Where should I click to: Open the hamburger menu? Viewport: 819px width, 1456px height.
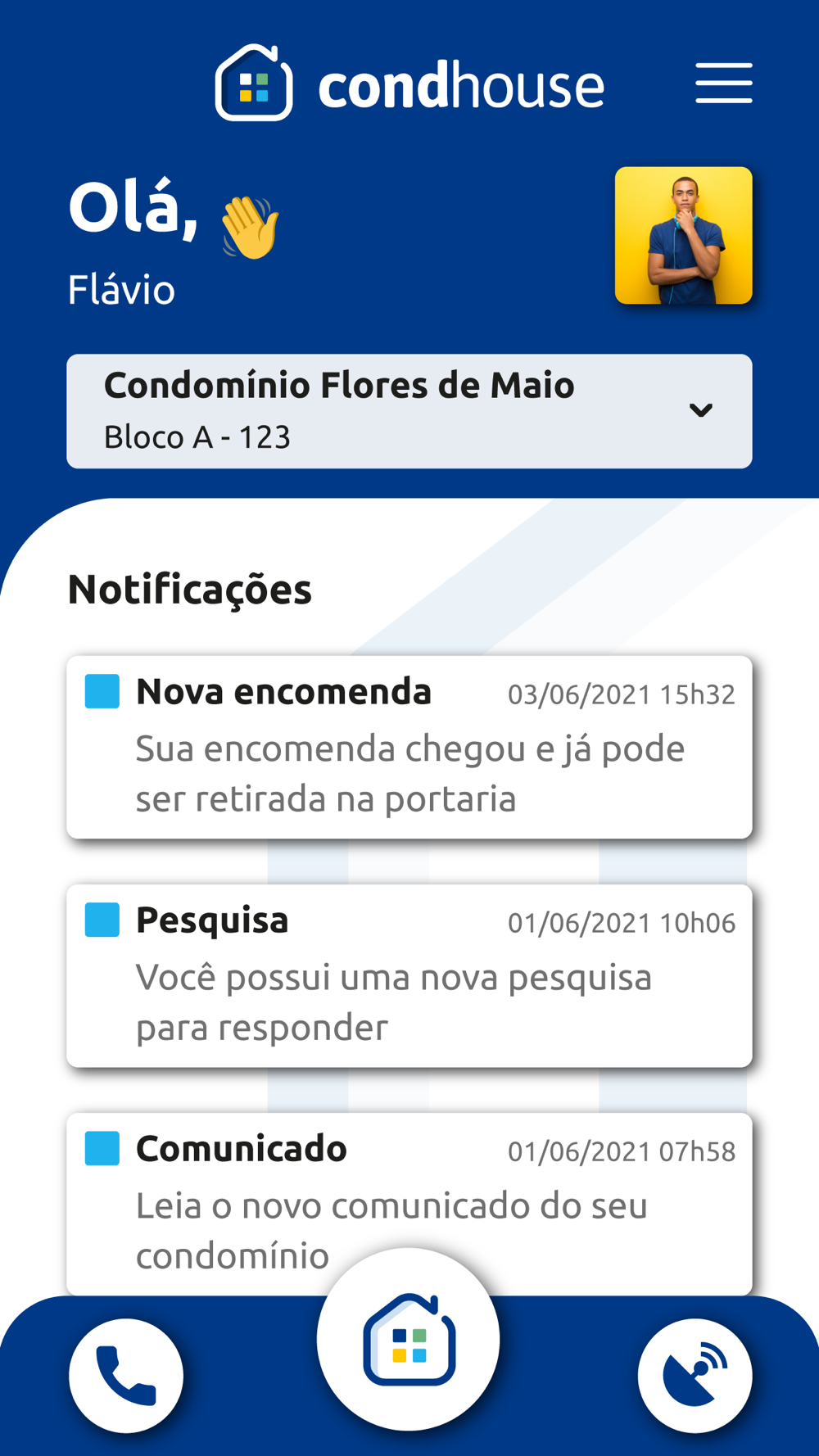724,83
